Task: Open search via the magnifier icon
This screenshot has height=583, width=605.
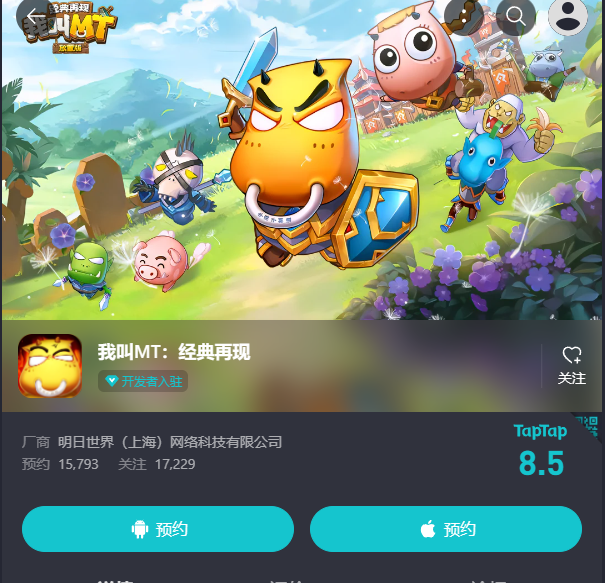Action: [x=516, y=16]
